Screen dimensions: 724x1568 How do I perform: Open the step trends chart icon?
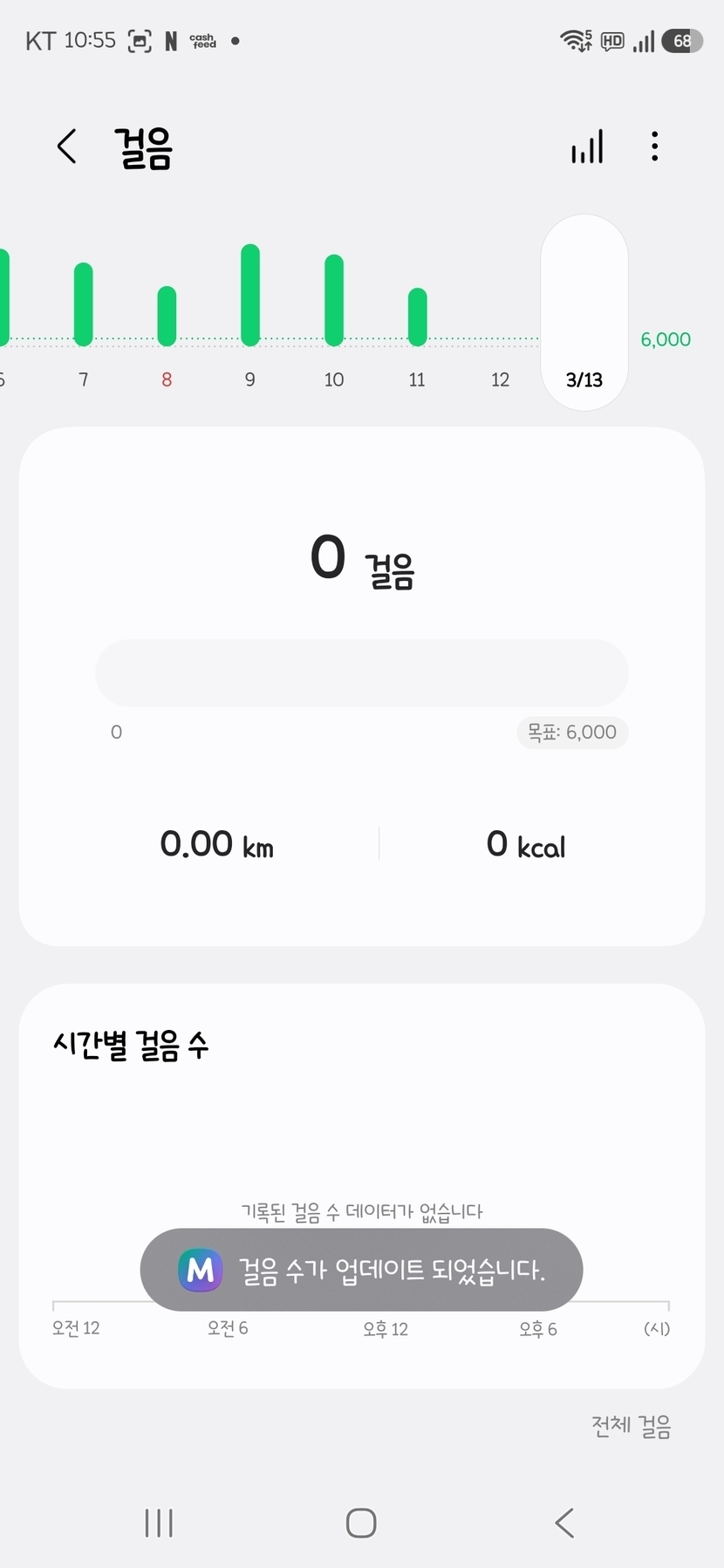(x=587, y=147)
